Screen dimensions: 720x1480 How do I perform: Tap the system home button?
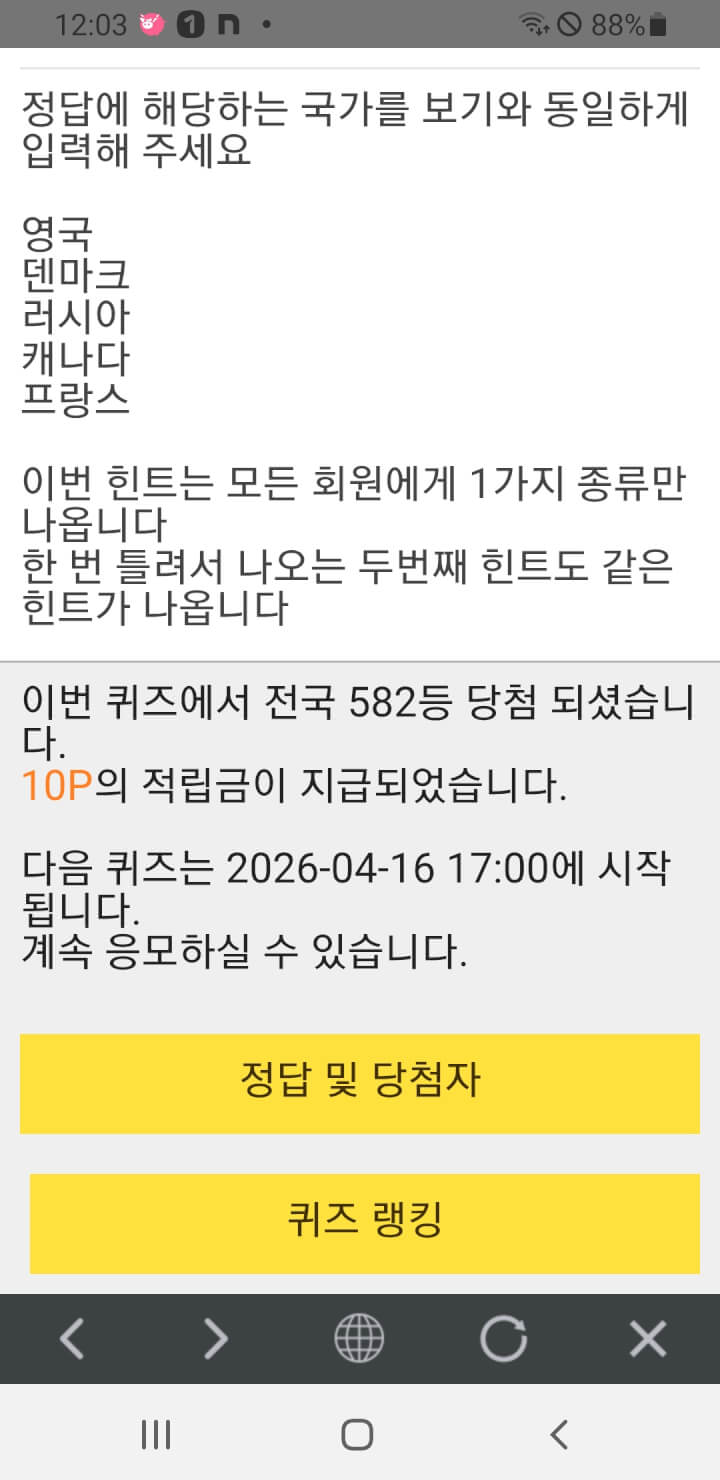point(357,1435)
